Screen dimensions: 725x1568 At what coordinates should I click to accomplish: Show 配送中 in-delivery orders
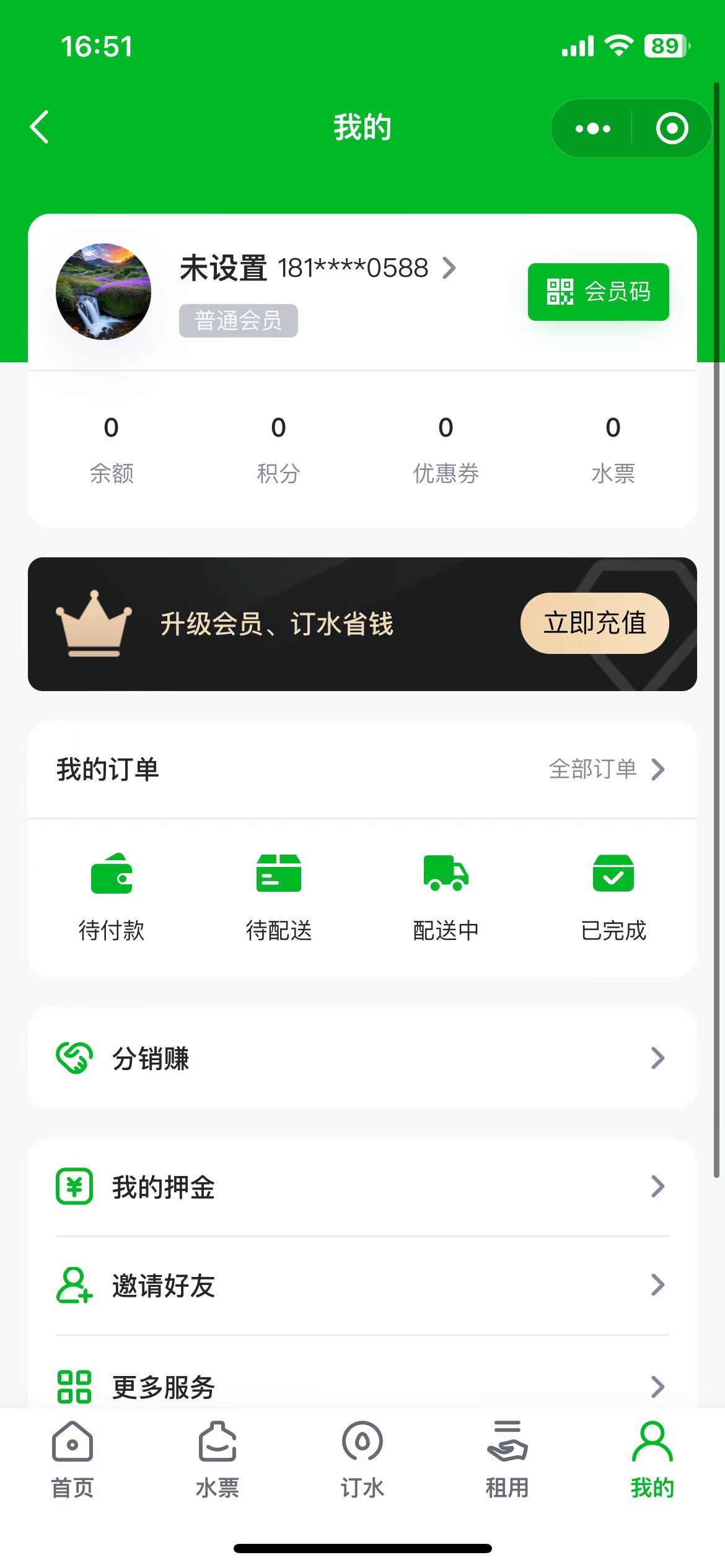[446, 895]
